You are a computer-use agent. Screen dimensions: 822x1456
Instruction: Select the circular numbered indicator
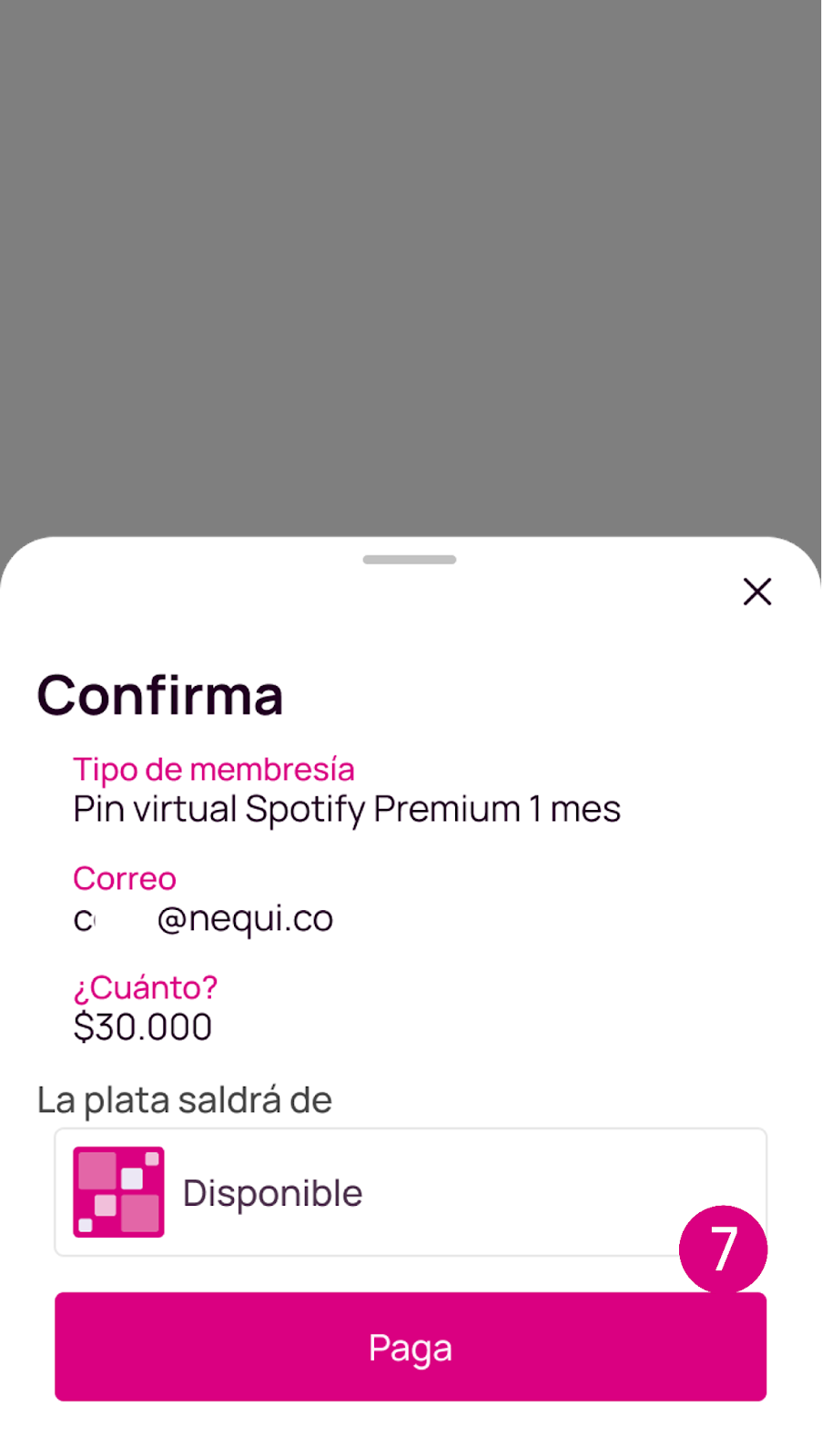tap(723, 1249)
